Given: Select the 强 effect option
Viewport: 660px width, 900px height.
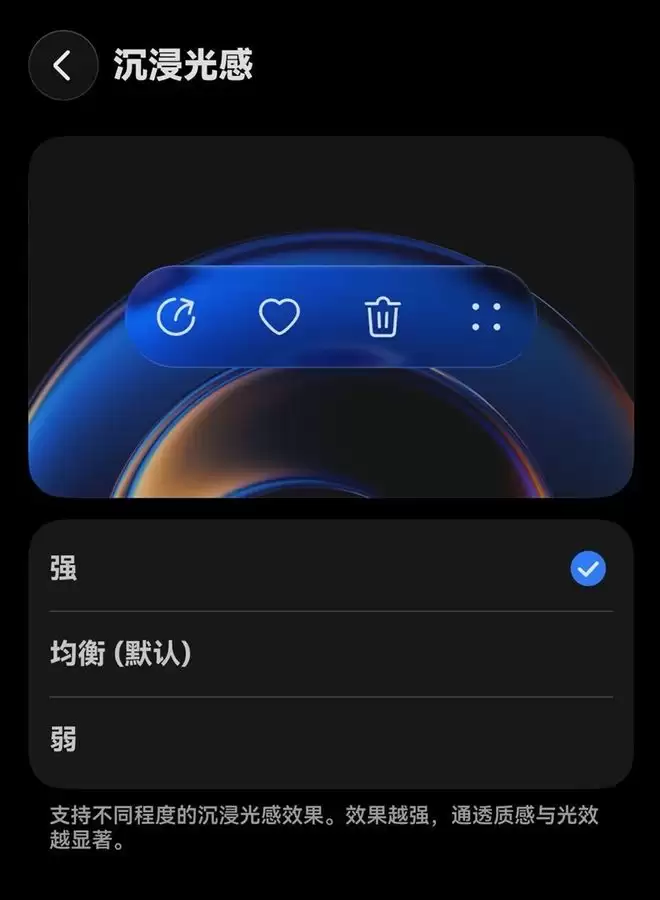Looking at the screenshot, I should (x=330, y=569).
